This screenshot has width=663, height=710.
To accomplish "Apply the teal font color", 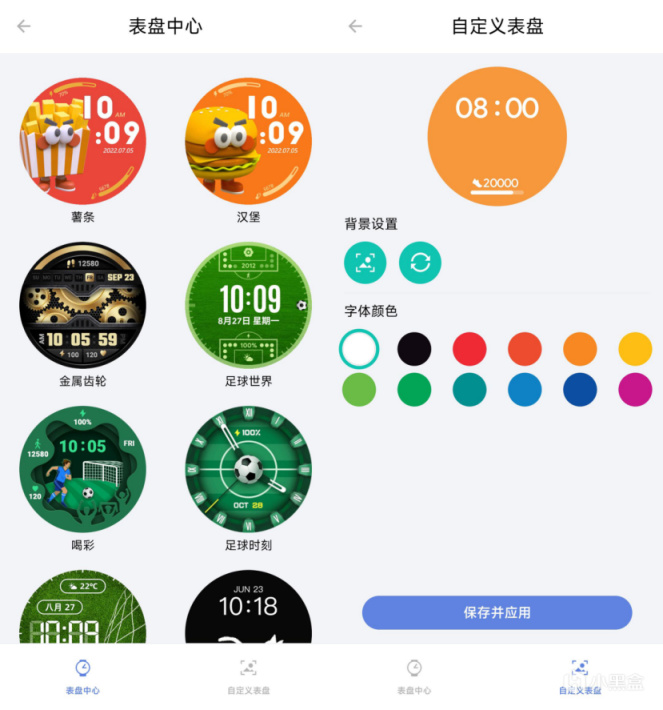I will point(469,390).
